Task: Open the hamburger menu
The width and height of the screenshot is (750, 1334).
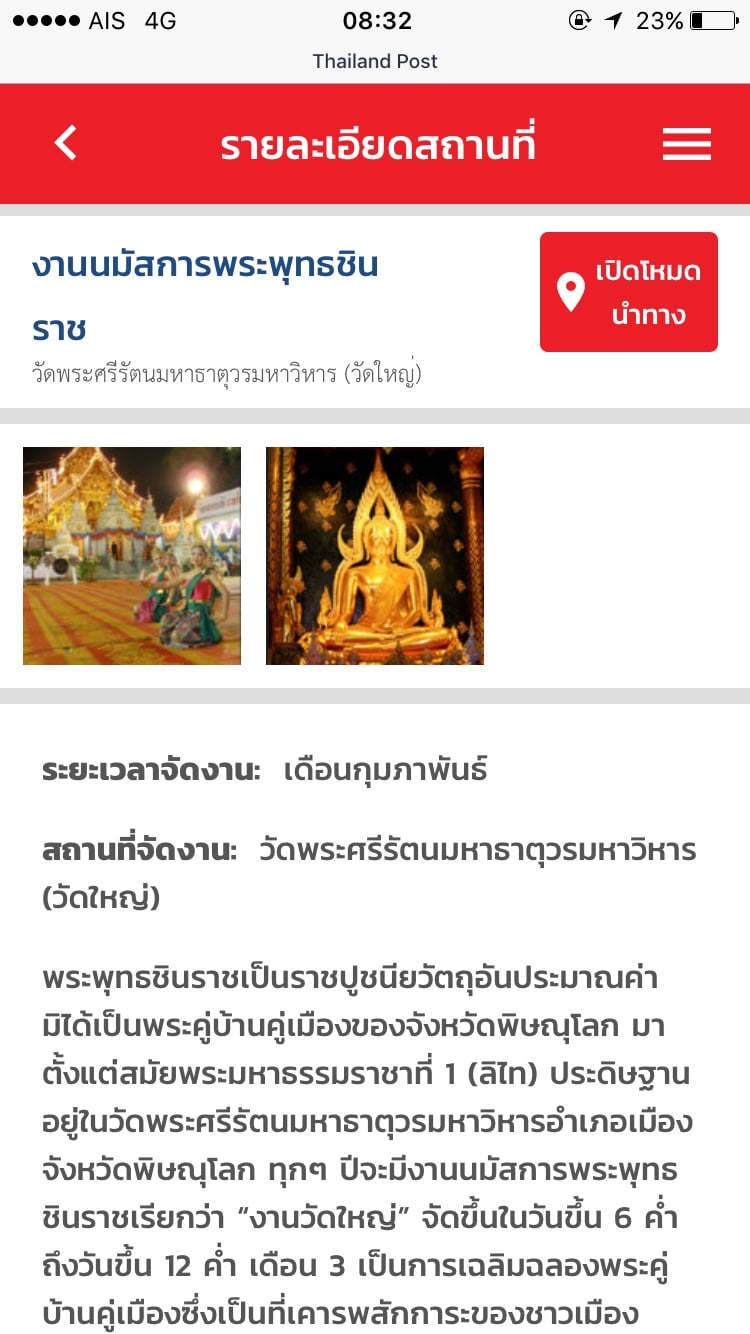Action: coord(686,144)
